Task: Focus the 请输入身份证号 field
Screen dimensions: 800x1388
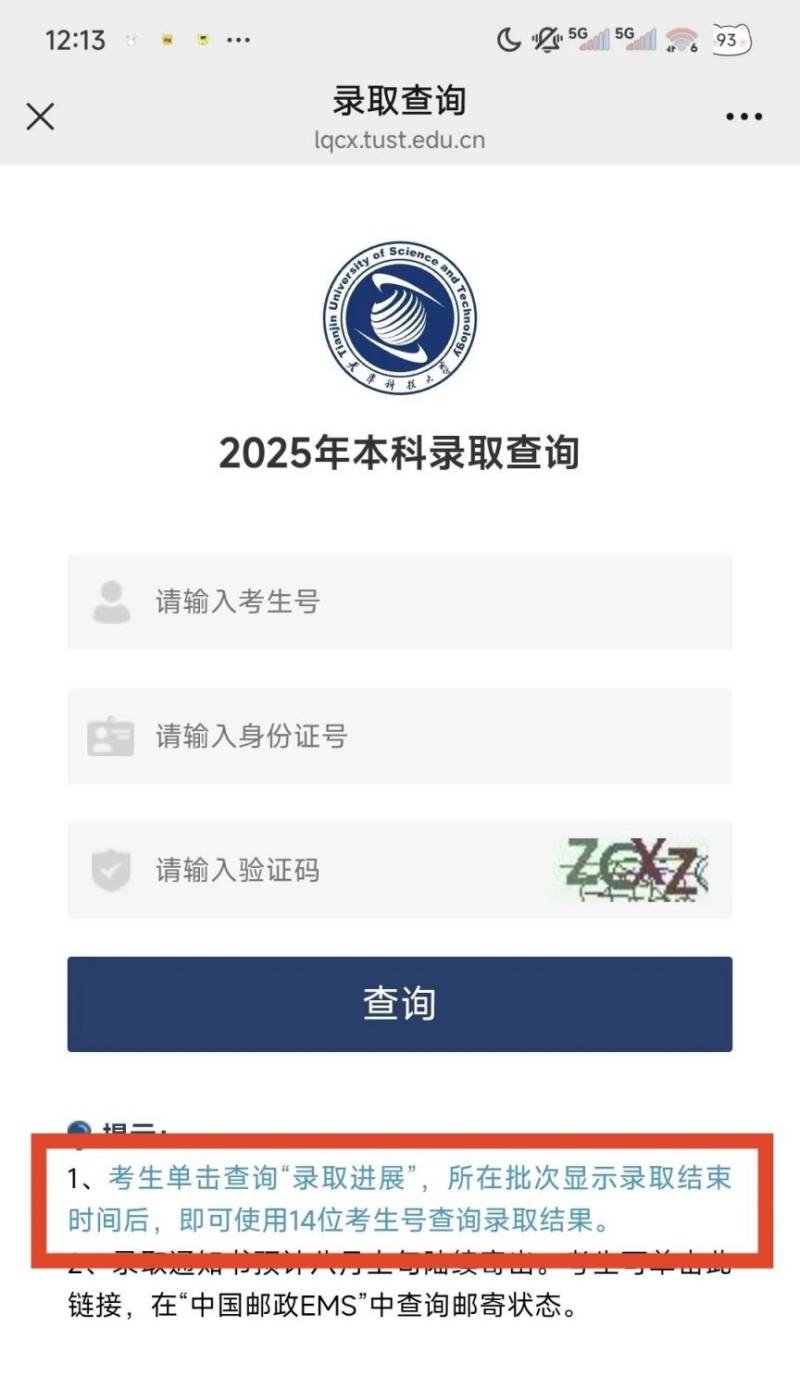Action: click(x=400, y=737)
